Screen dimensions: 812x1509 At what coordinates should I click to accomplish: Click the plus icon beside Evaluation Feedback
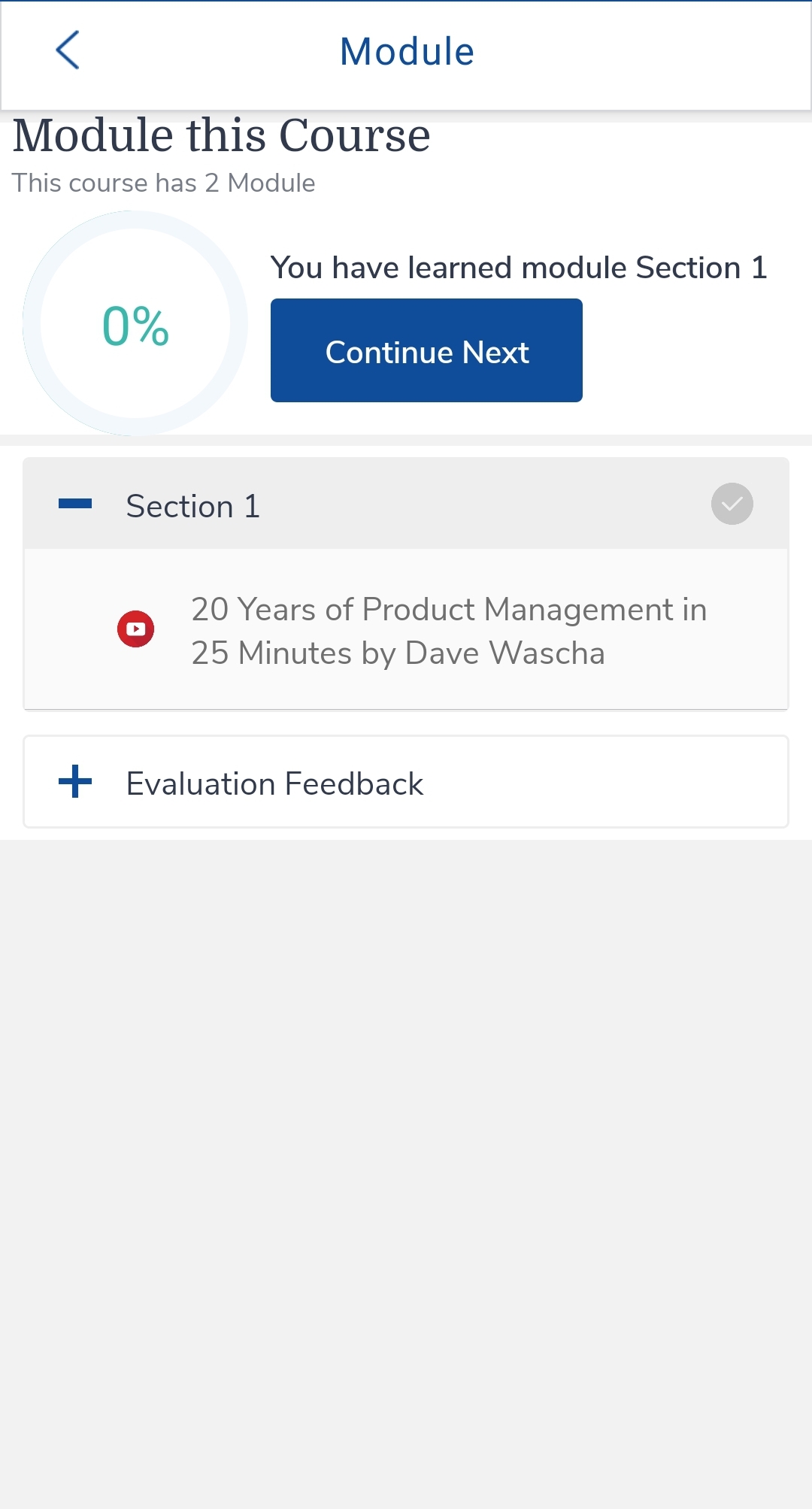(x=74, y=782)
